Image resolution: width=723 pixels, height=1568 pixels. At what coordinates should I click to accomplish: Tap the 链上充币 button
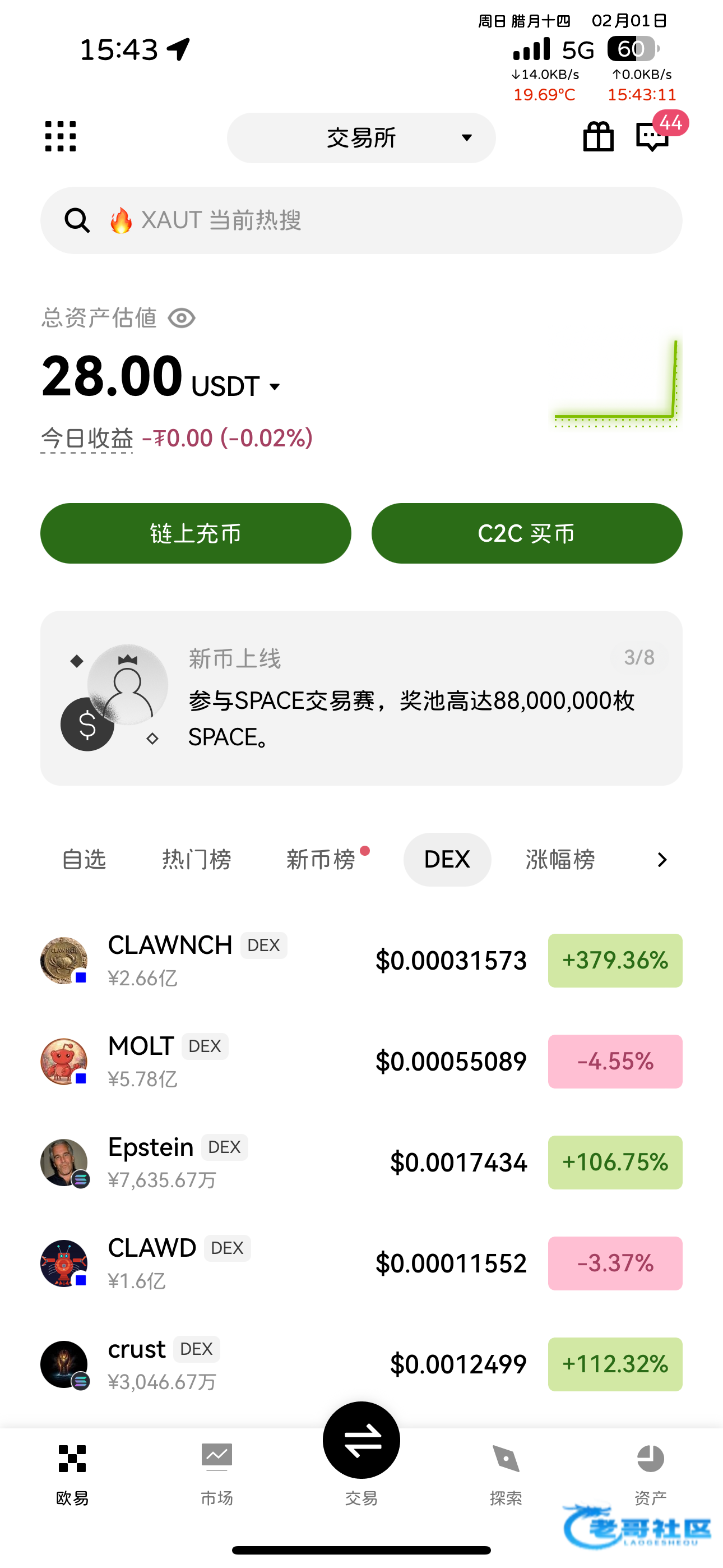pyautogui.click(x=196, y=533)
